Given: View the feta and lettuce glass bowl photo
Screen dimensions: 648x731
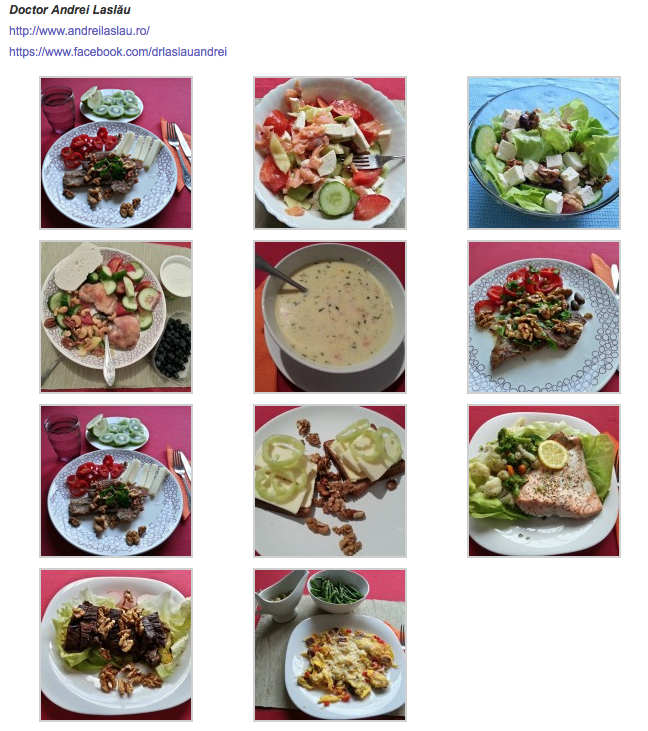Looking at the screenshot, I should pos(544,153).
